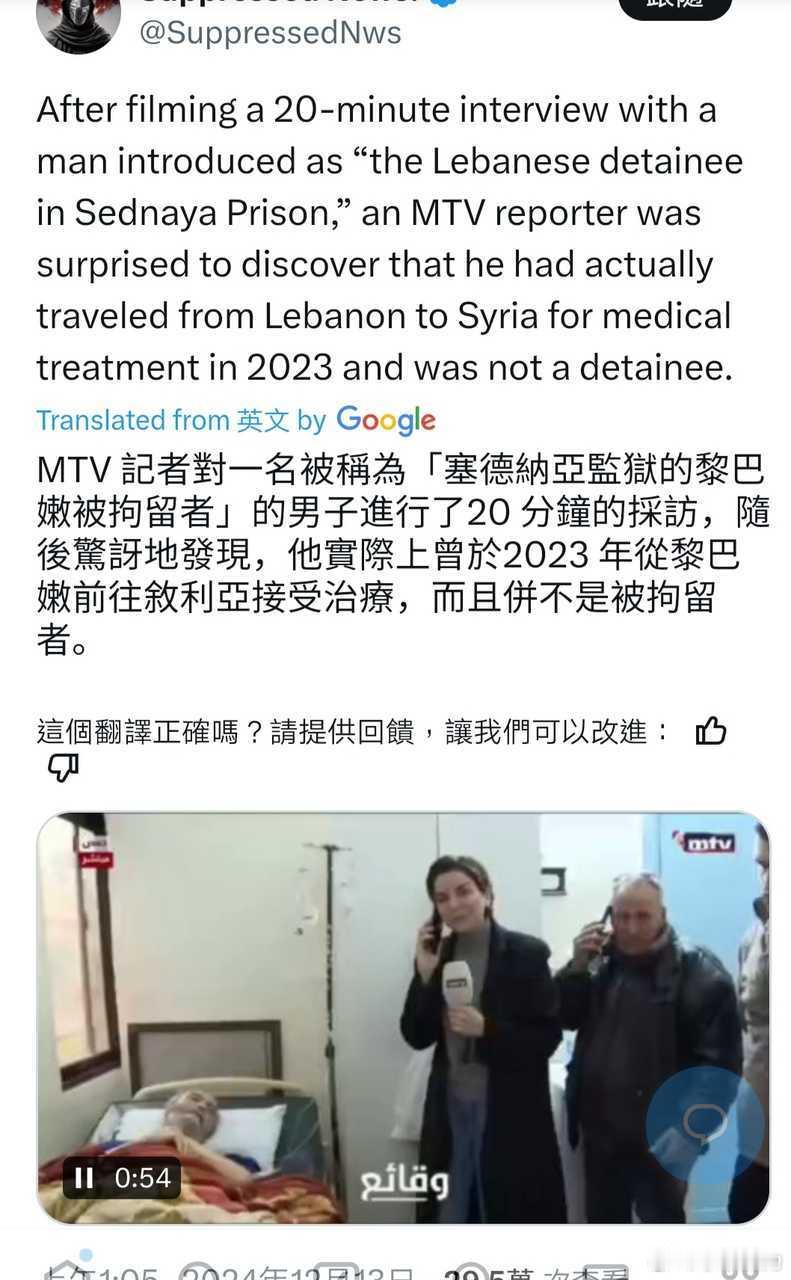Open the Google logo next to translation notice

(386, 421)
